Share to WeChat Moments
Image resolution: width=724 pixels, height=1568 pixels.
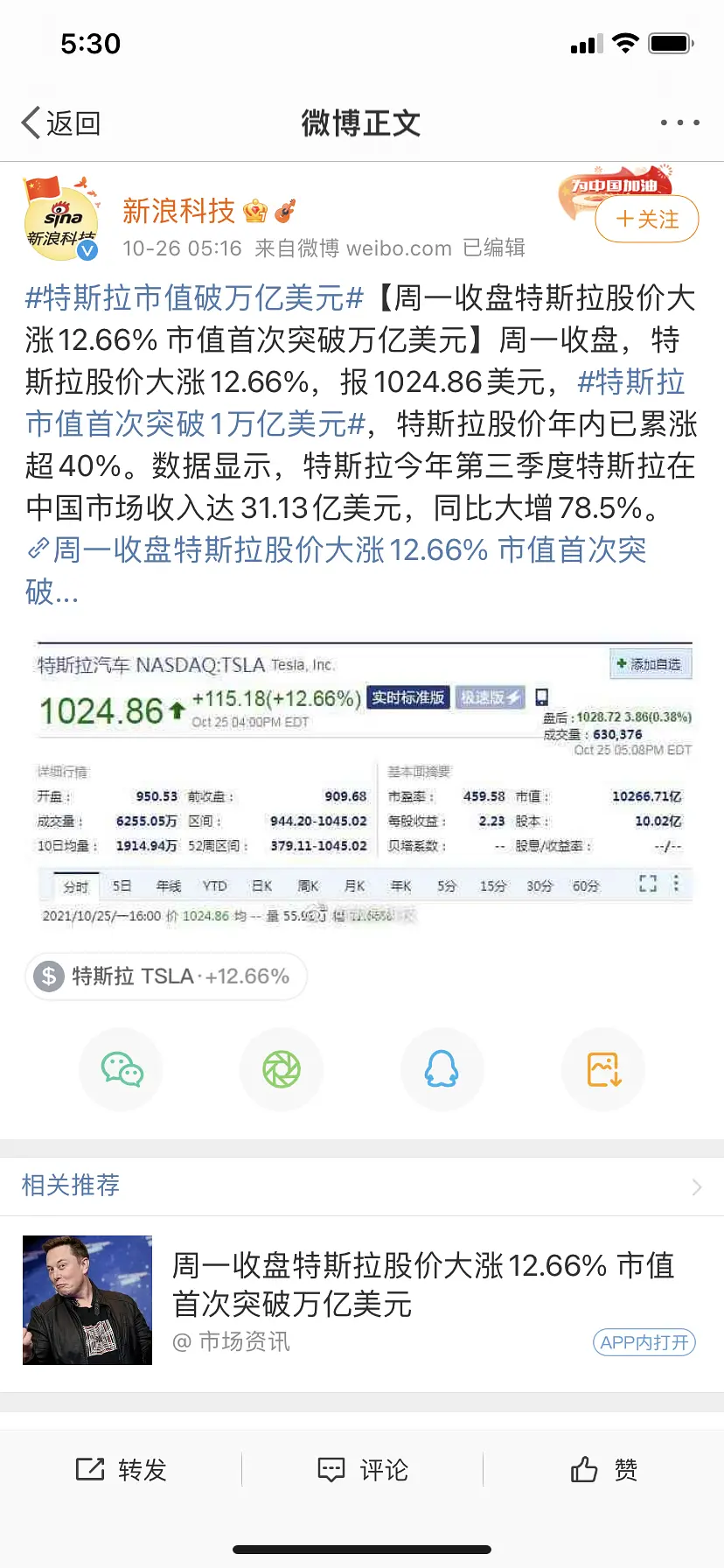282,1069
